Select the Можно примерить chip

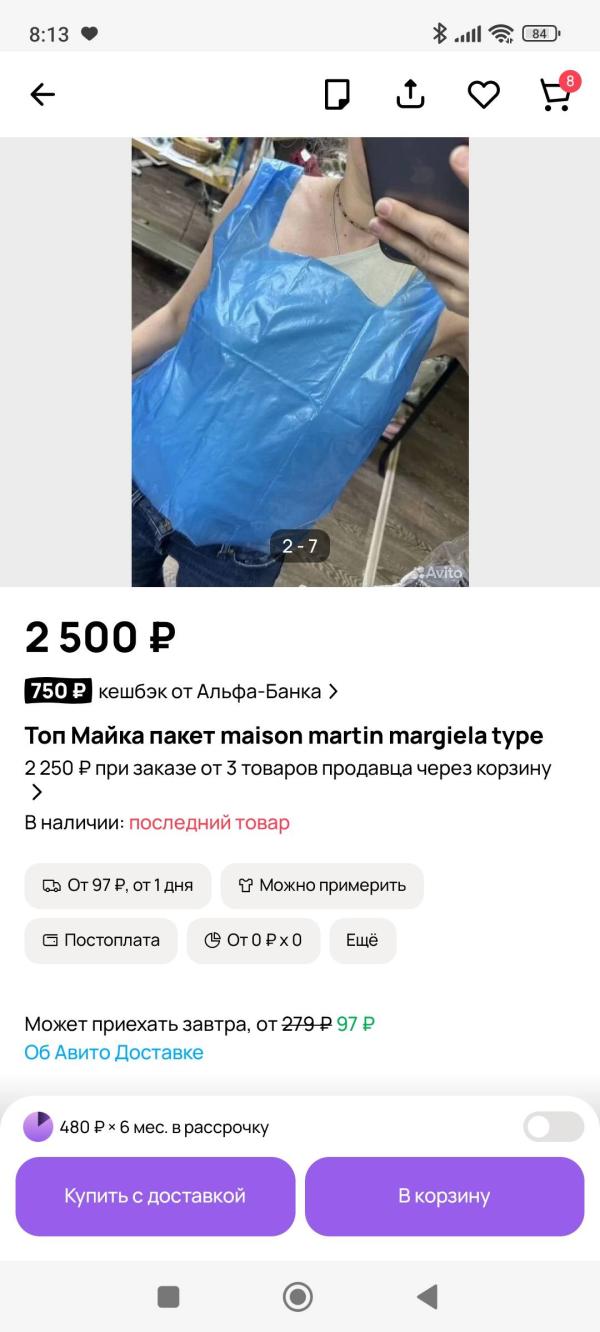click(x=322, y=885)
